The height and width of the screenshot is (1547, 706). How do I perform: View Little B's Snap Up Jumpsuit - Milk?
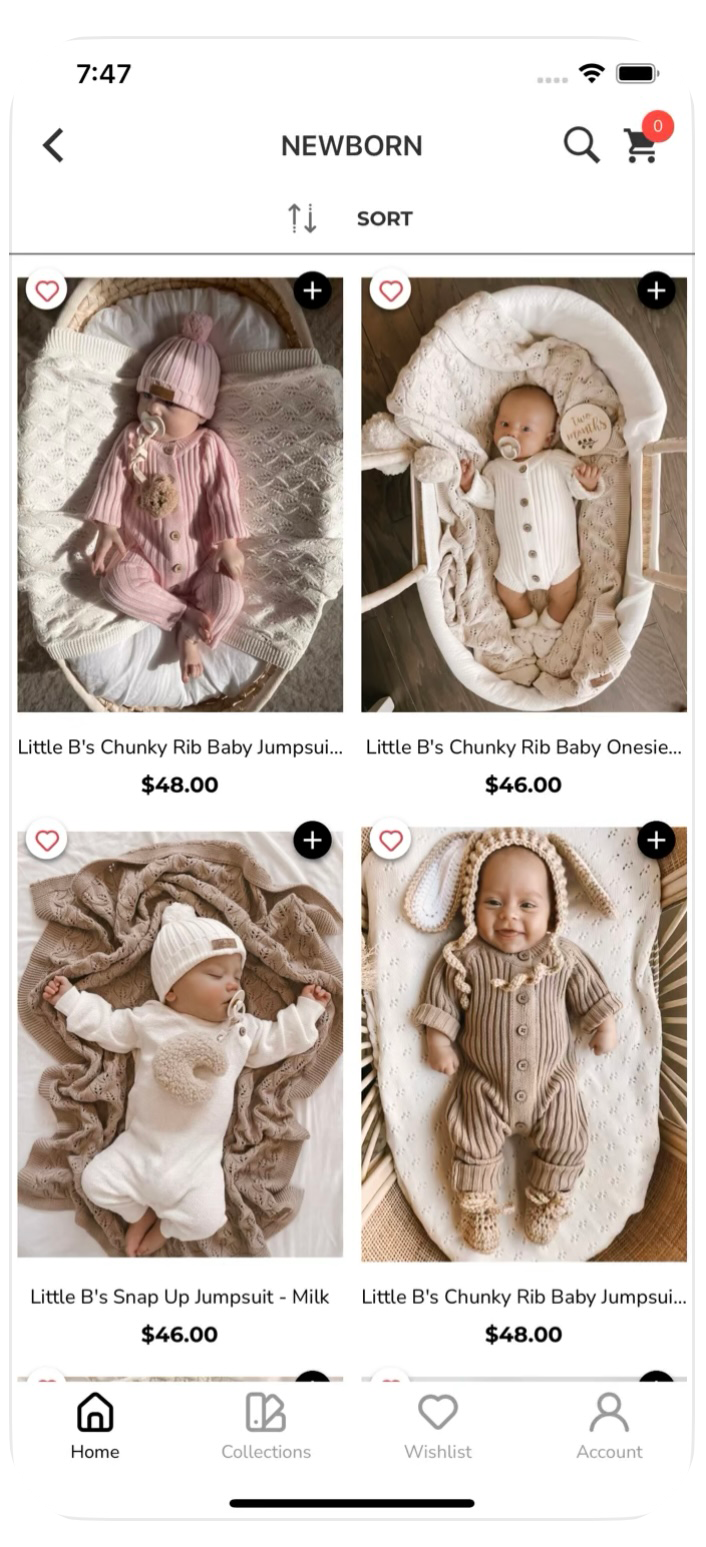coord(180,1045)
